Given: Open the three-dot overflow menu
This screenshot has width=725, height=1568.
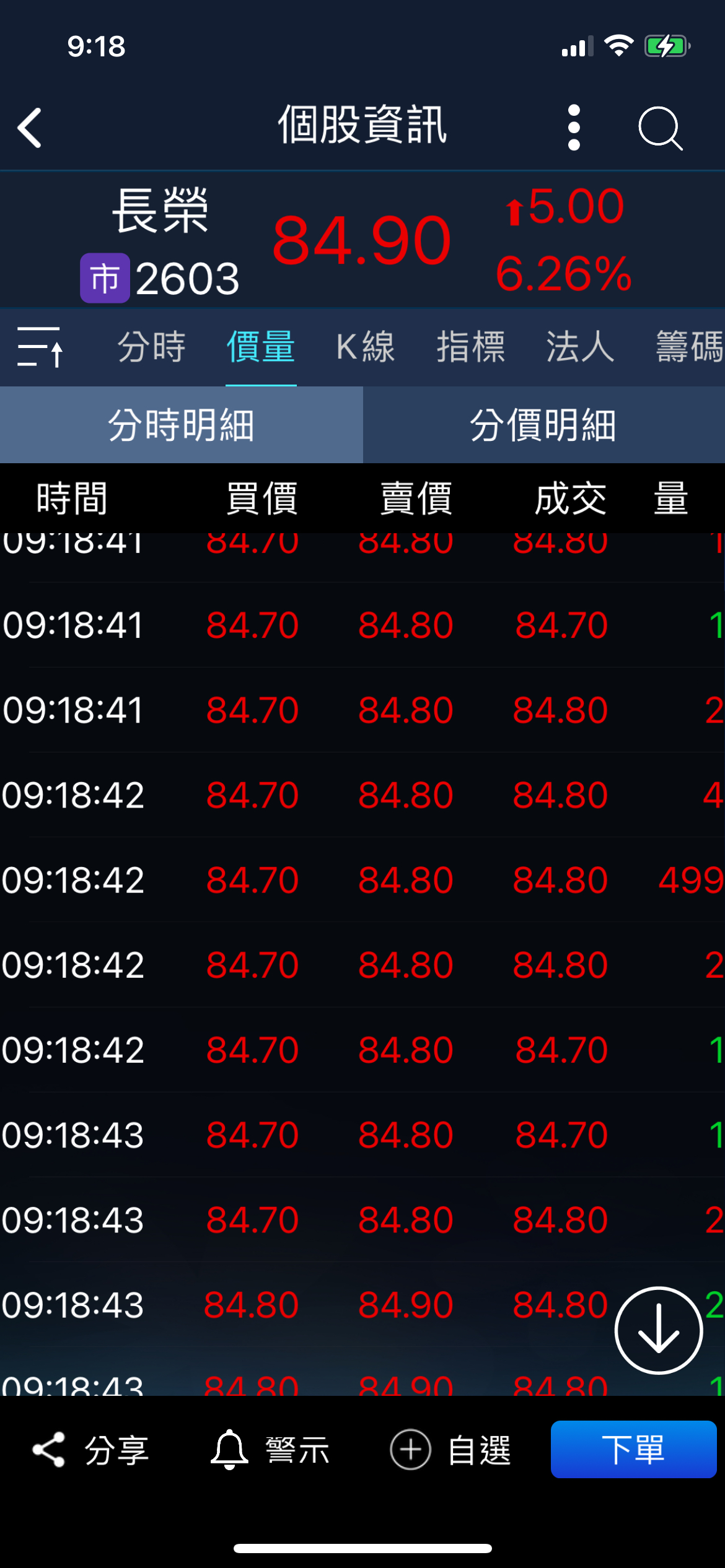Looking at the screenshot, I should pos(574,128).
